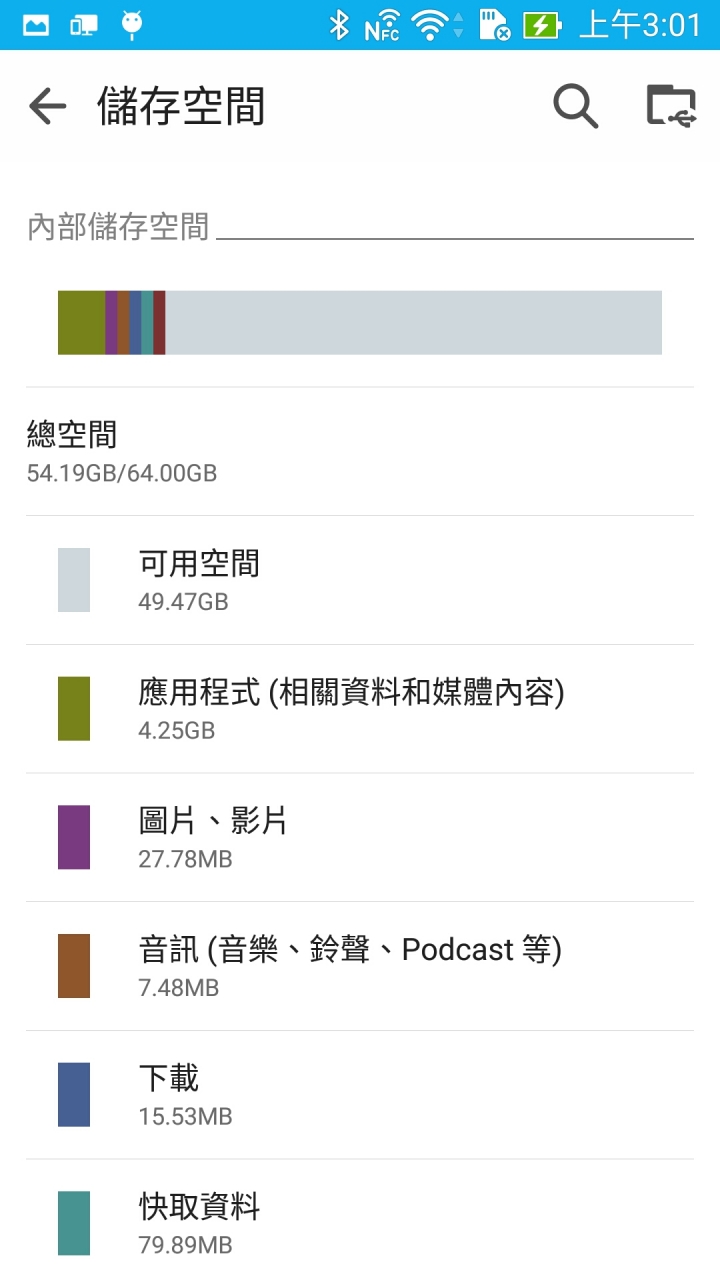Open 應用程式 storage details
The height and width of the screenshot is (1280, 720).
click(360, 709)
